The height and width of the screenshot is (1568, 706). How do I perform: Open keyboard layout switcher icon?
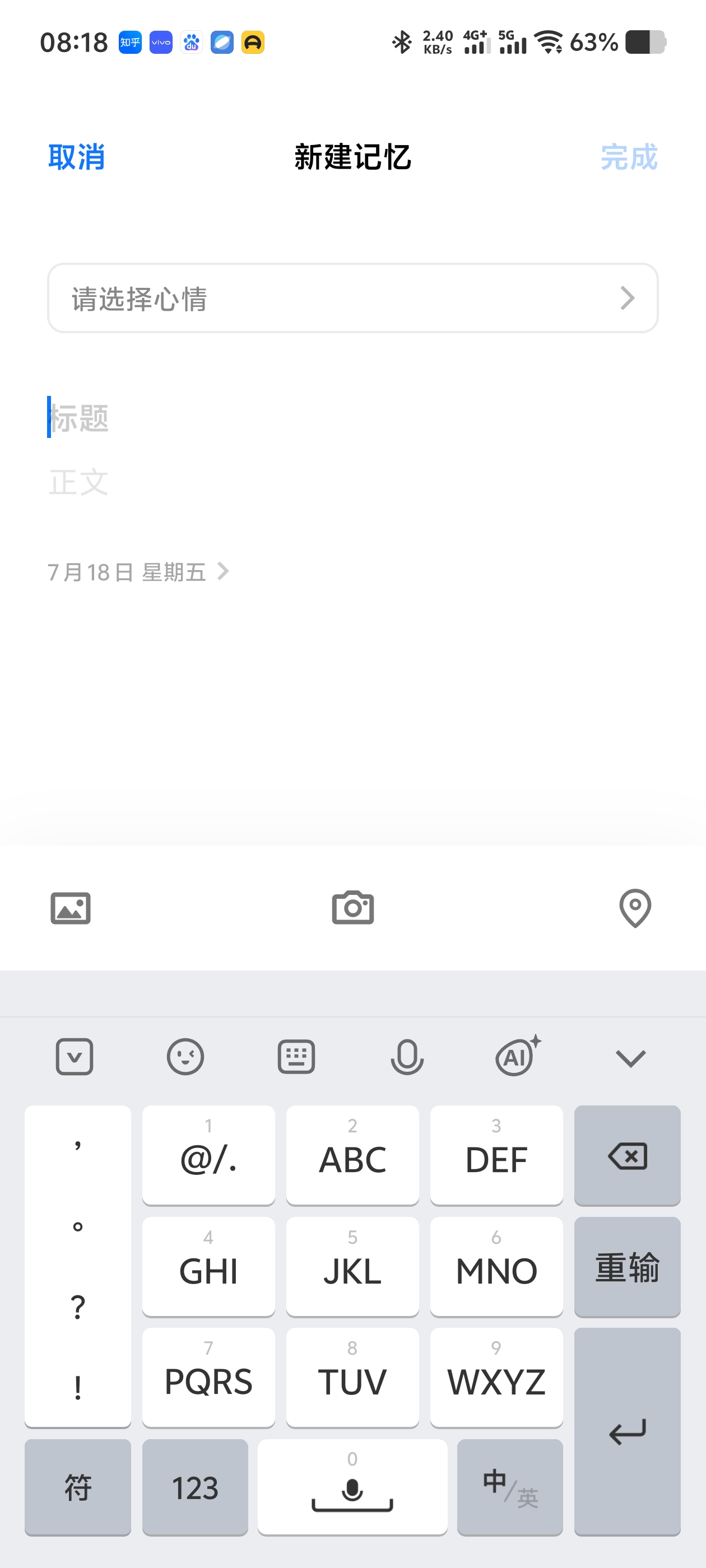coord(296,1057)
